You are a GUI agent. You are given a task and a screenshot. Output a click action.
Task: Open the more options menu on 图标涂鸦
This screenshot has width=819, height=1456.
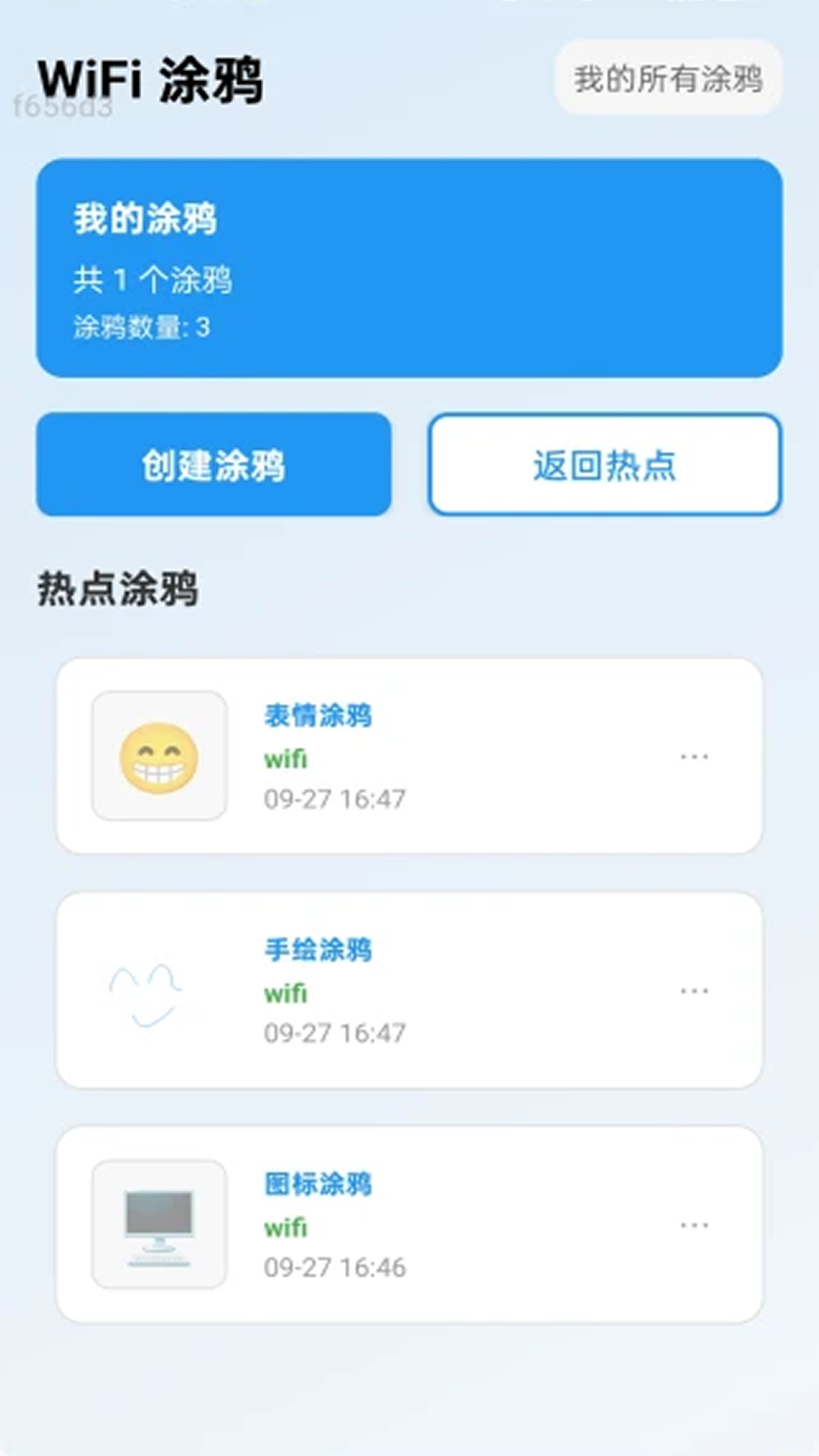692,1223
